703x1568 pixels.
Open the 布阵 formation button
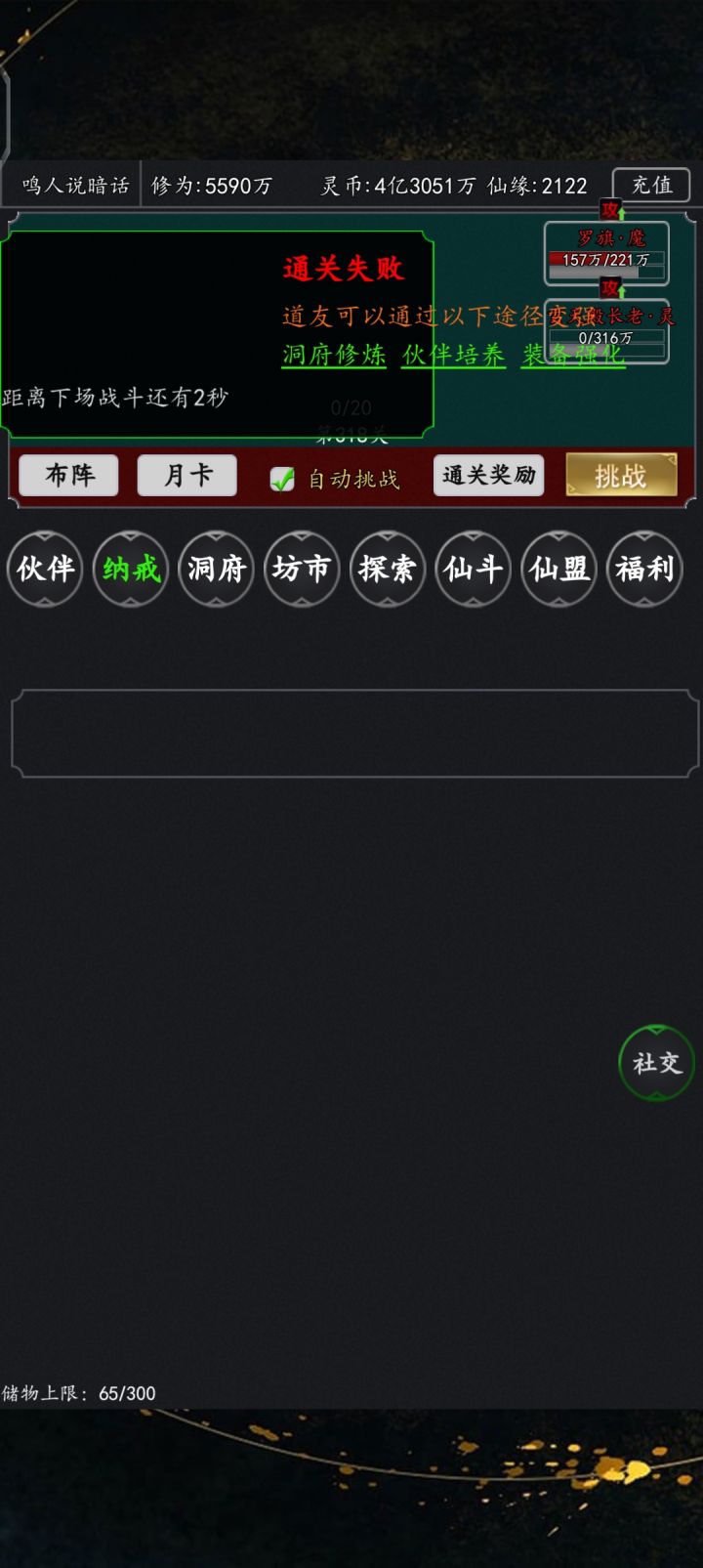(x=67, y=476)
